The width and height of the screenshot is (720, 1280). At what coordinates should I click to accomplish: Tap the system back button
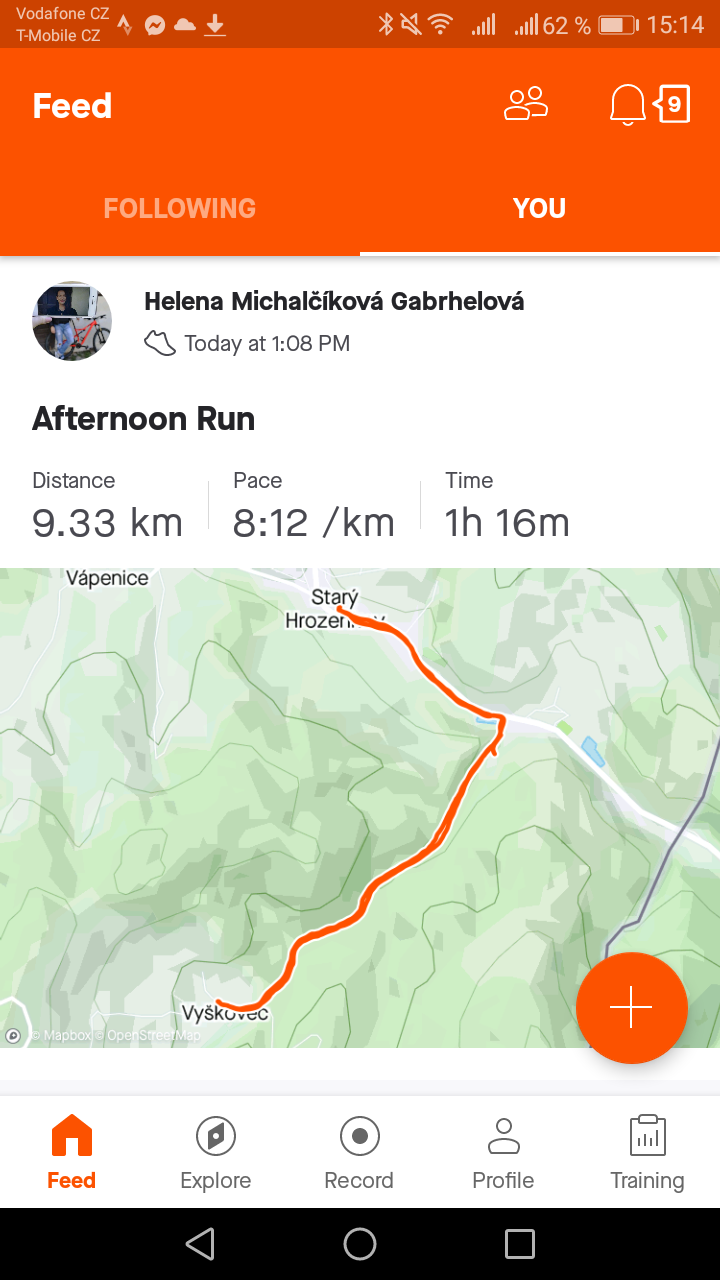tap(200, 1244)
